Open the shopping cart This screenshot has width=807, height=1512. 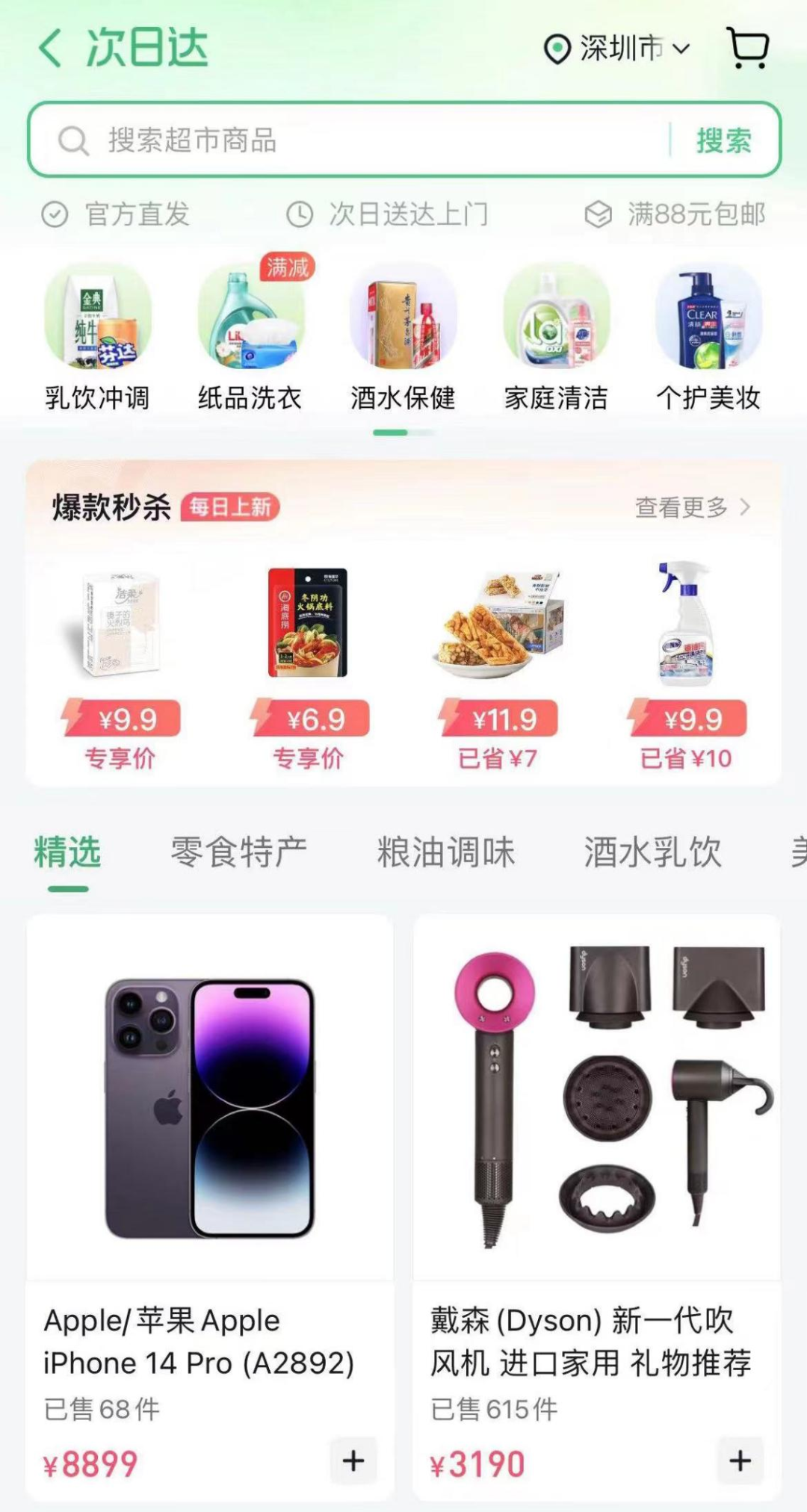[x=748, y=49]
